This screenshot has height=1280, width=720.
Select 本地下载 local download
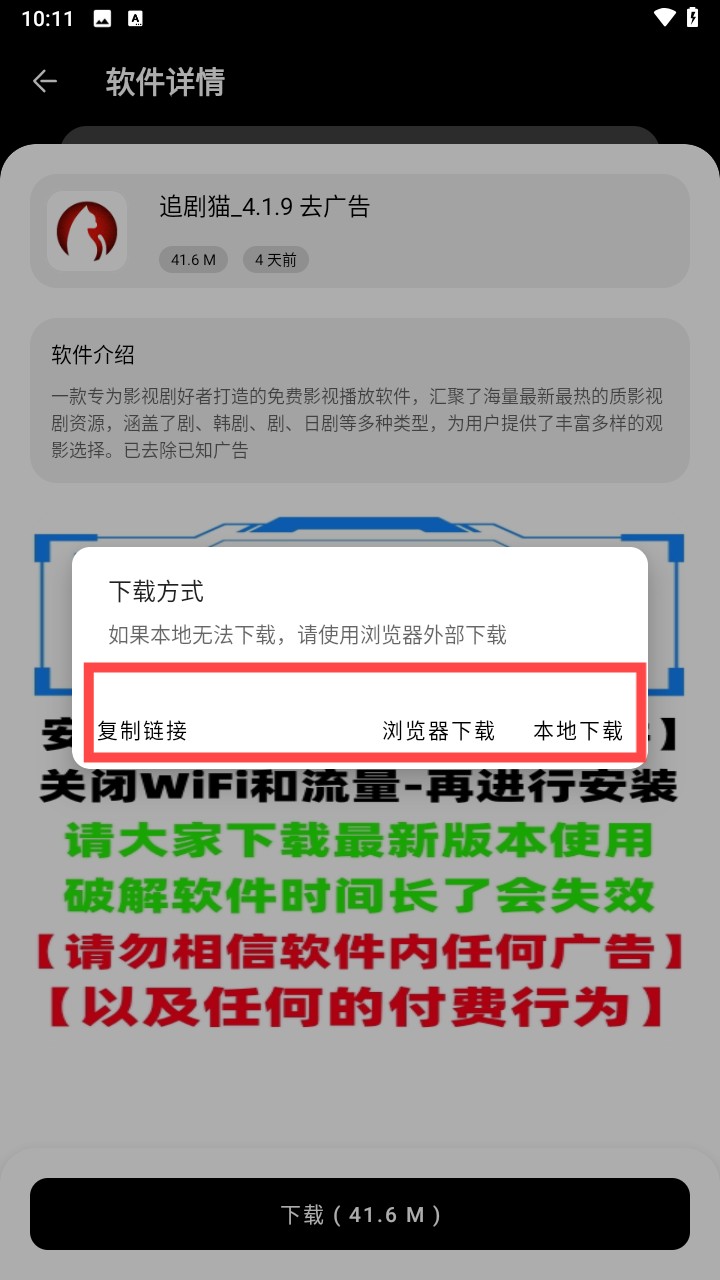[x=578, y=730]
